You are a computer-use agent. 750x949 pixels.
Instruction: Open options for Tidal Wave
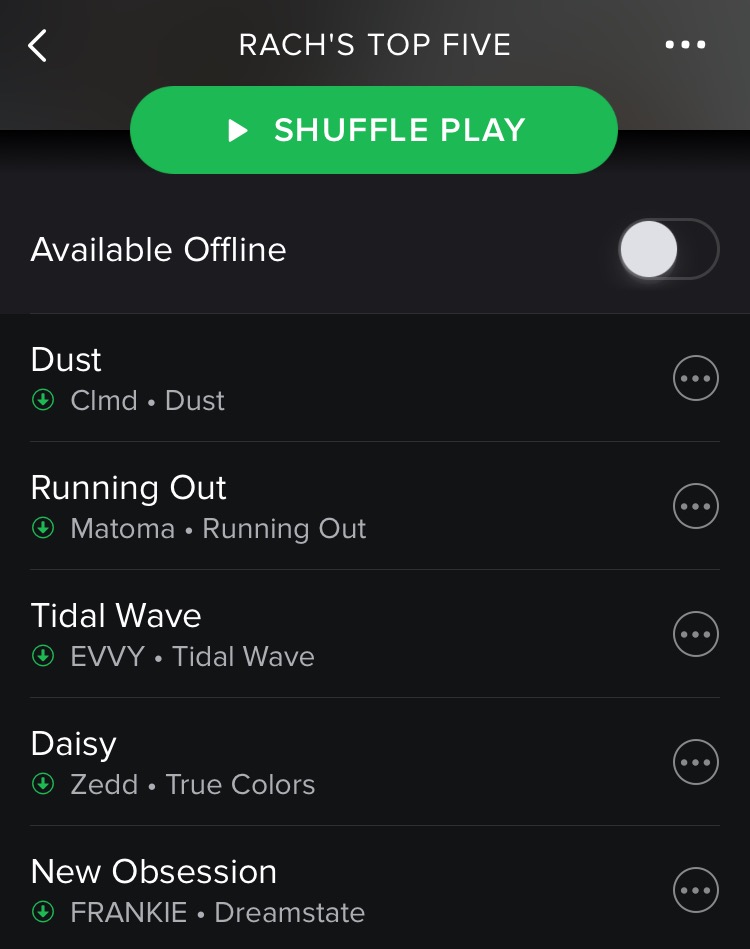tap(695, 634)
